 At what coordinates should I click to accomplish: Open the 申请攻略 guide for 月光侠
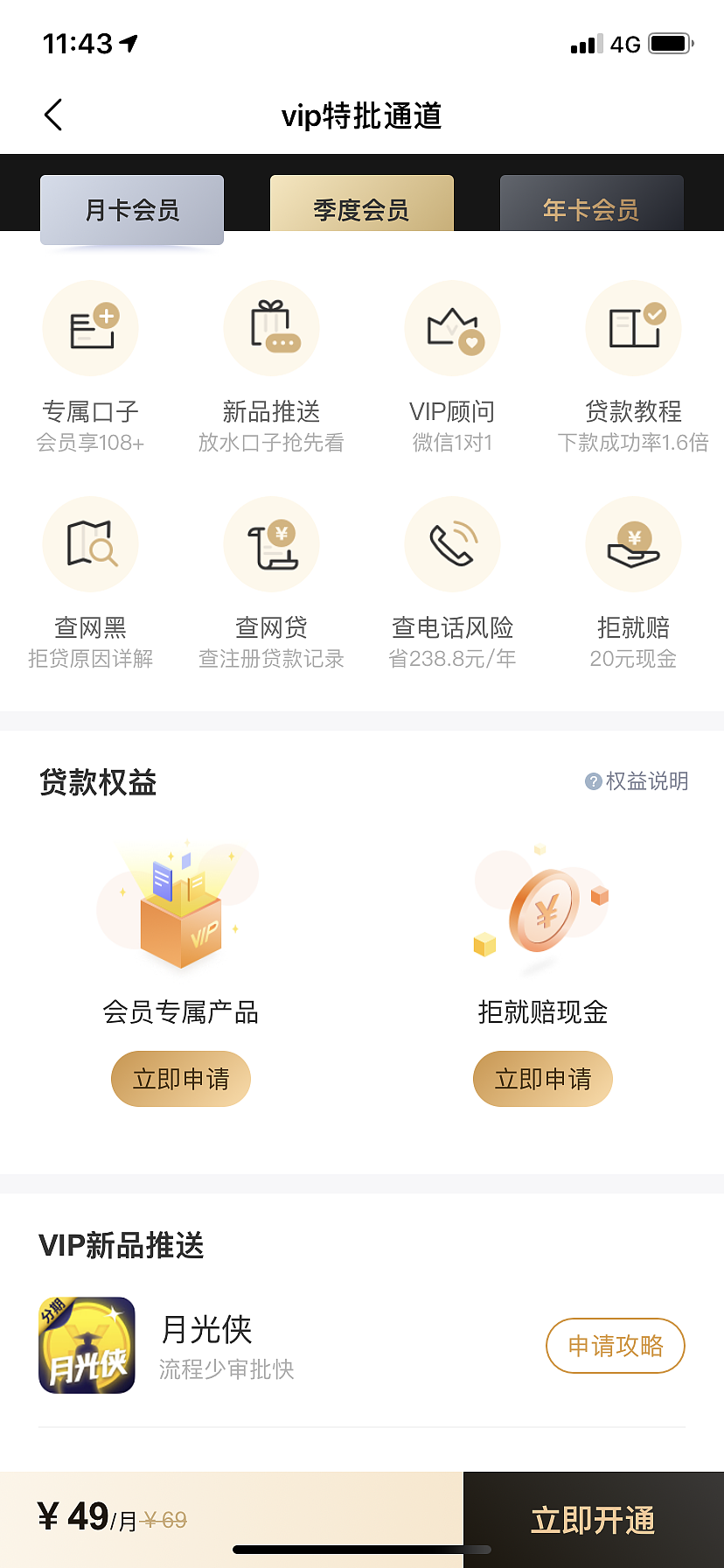616,1346
